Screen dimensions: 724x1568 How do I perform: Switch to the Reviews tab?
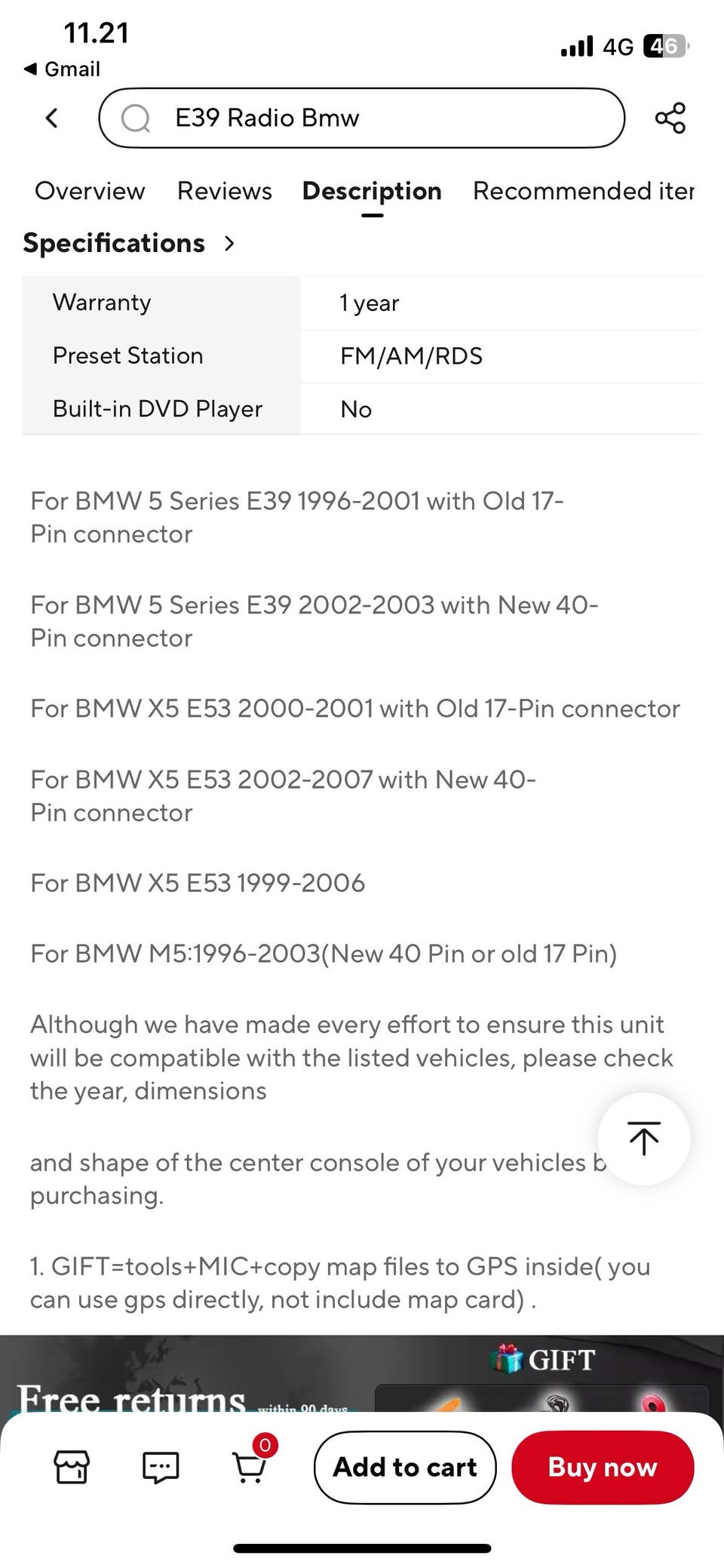point(224,191)
